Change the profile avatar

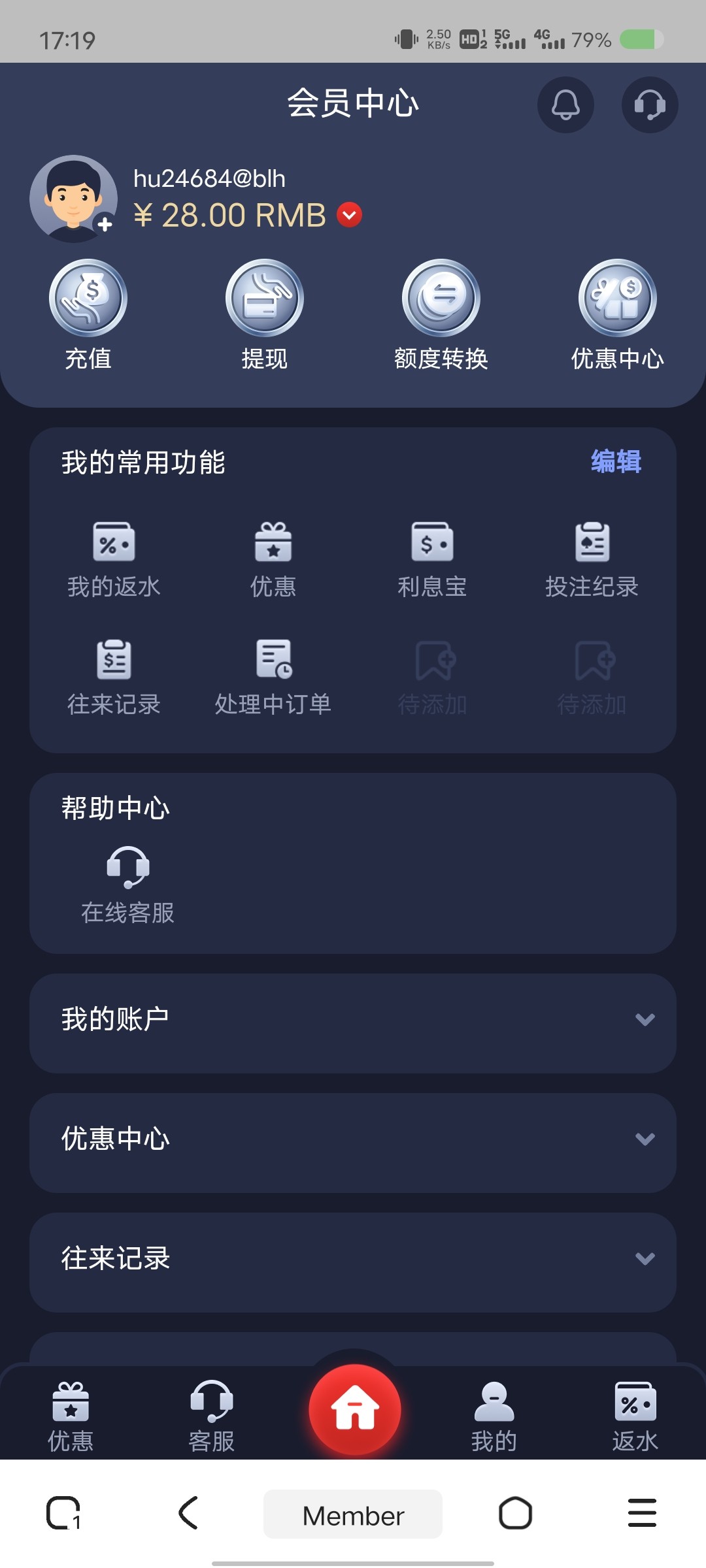tap(73, 199)
